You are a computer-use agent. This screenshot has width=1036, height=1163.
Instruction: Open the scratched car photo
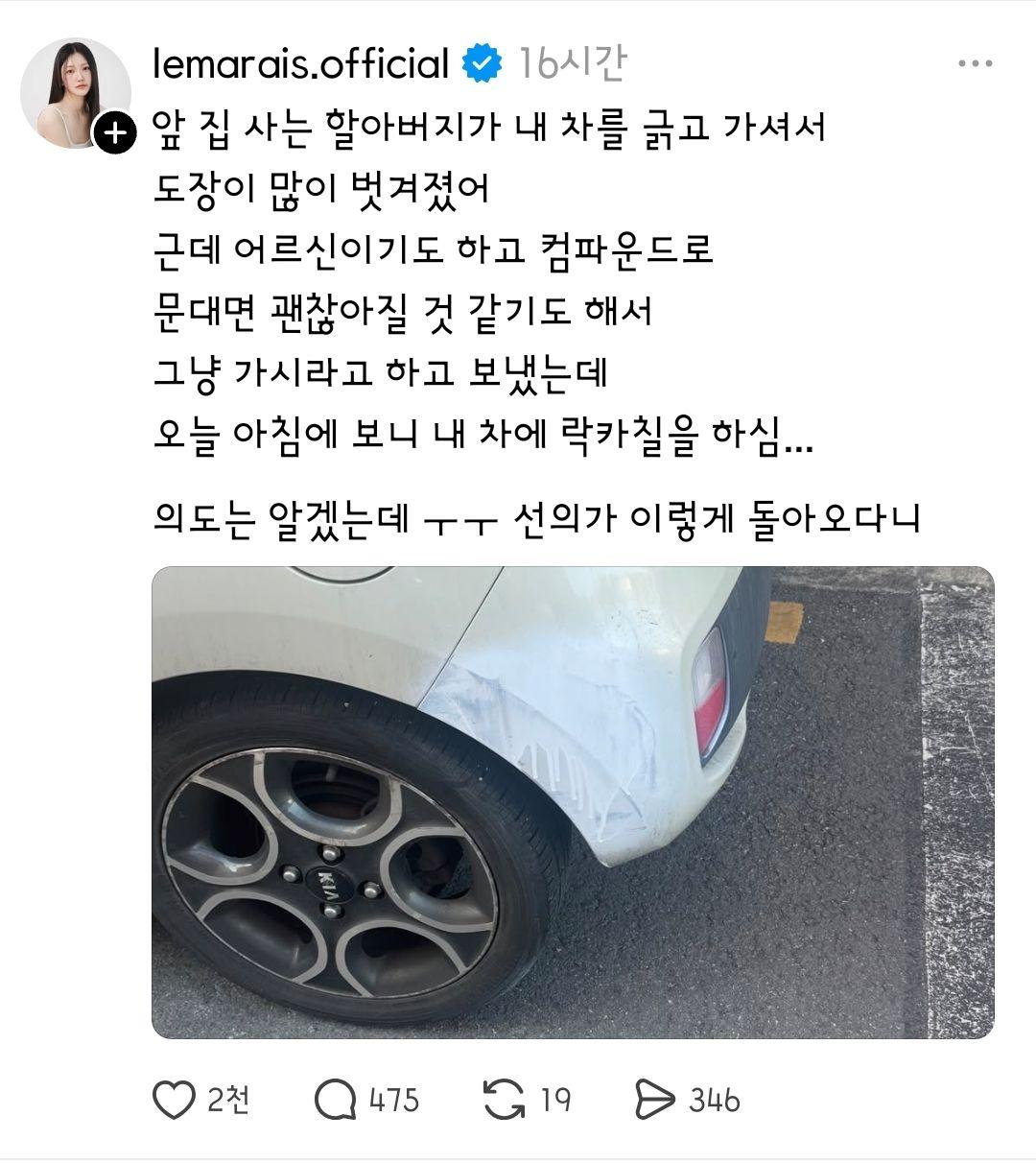(x=572, y=801)
